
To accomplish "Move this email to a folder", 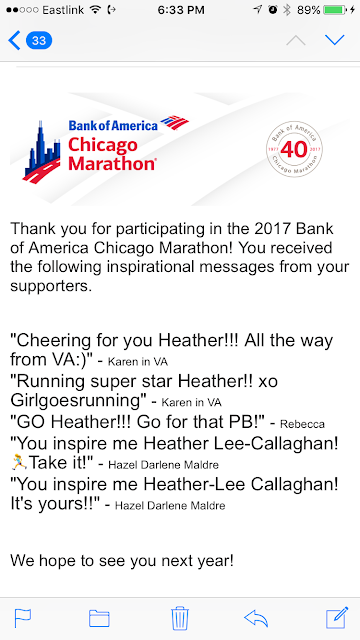I will [x=99, y=618].
